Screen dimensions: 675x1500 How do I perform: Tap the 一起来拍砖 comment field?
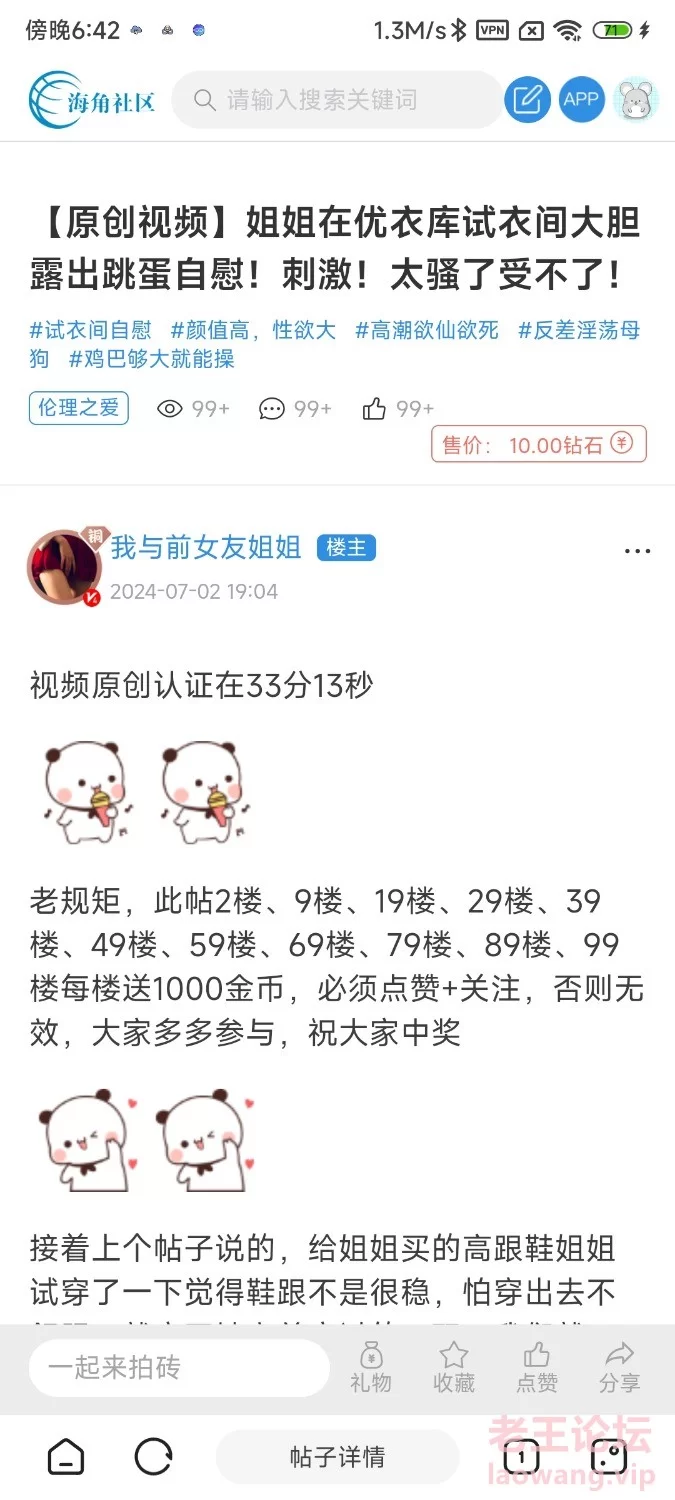point(178,1368)
